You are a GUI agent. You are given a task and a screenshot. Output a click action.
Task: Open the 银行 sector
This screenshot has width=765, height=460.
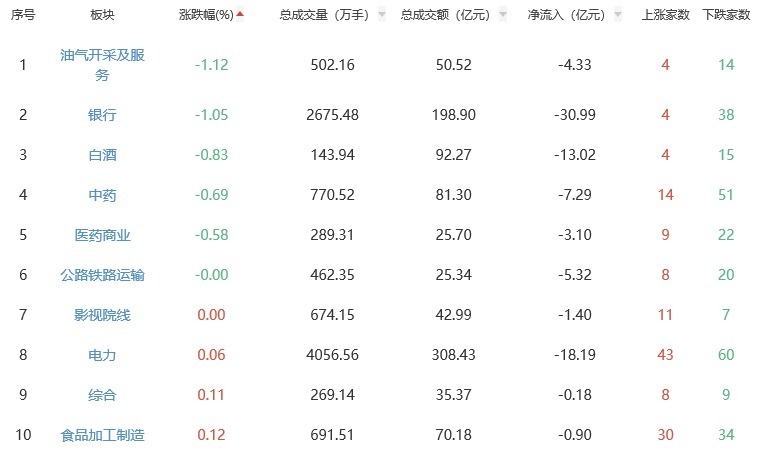[x=102, y=115]
